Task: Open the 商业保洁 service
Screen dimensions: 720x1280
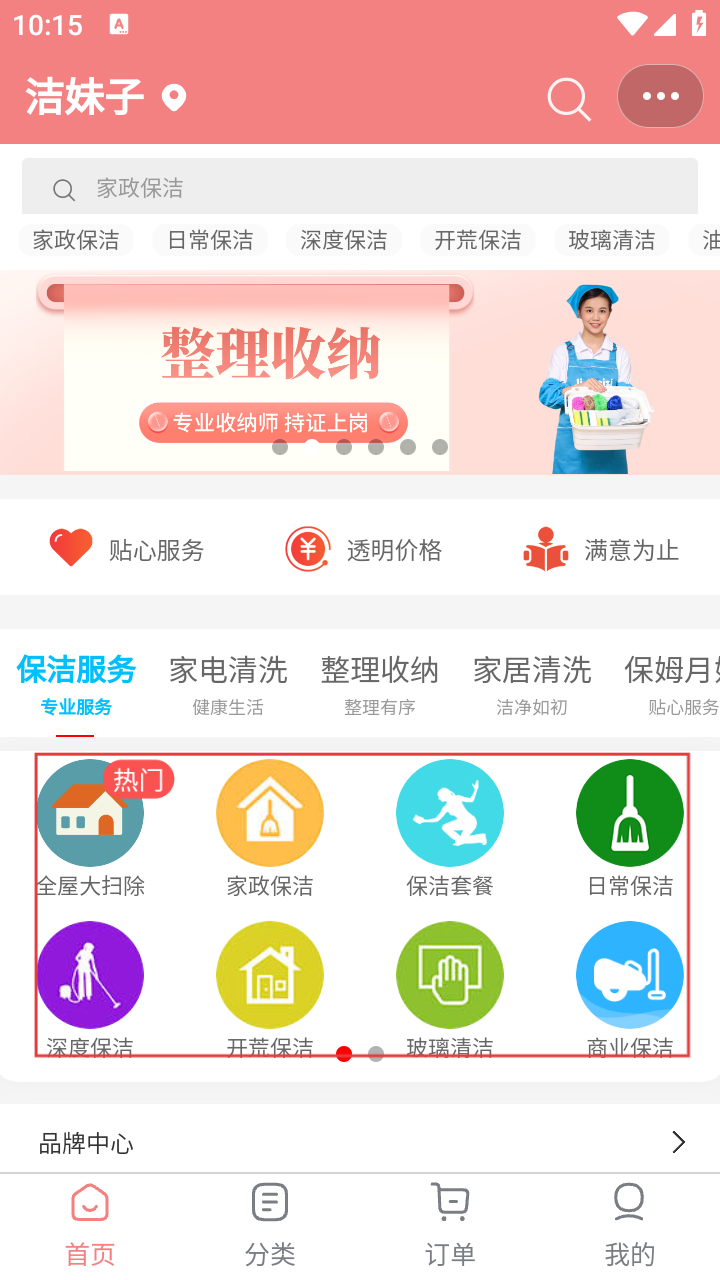Action: (630, 986)
